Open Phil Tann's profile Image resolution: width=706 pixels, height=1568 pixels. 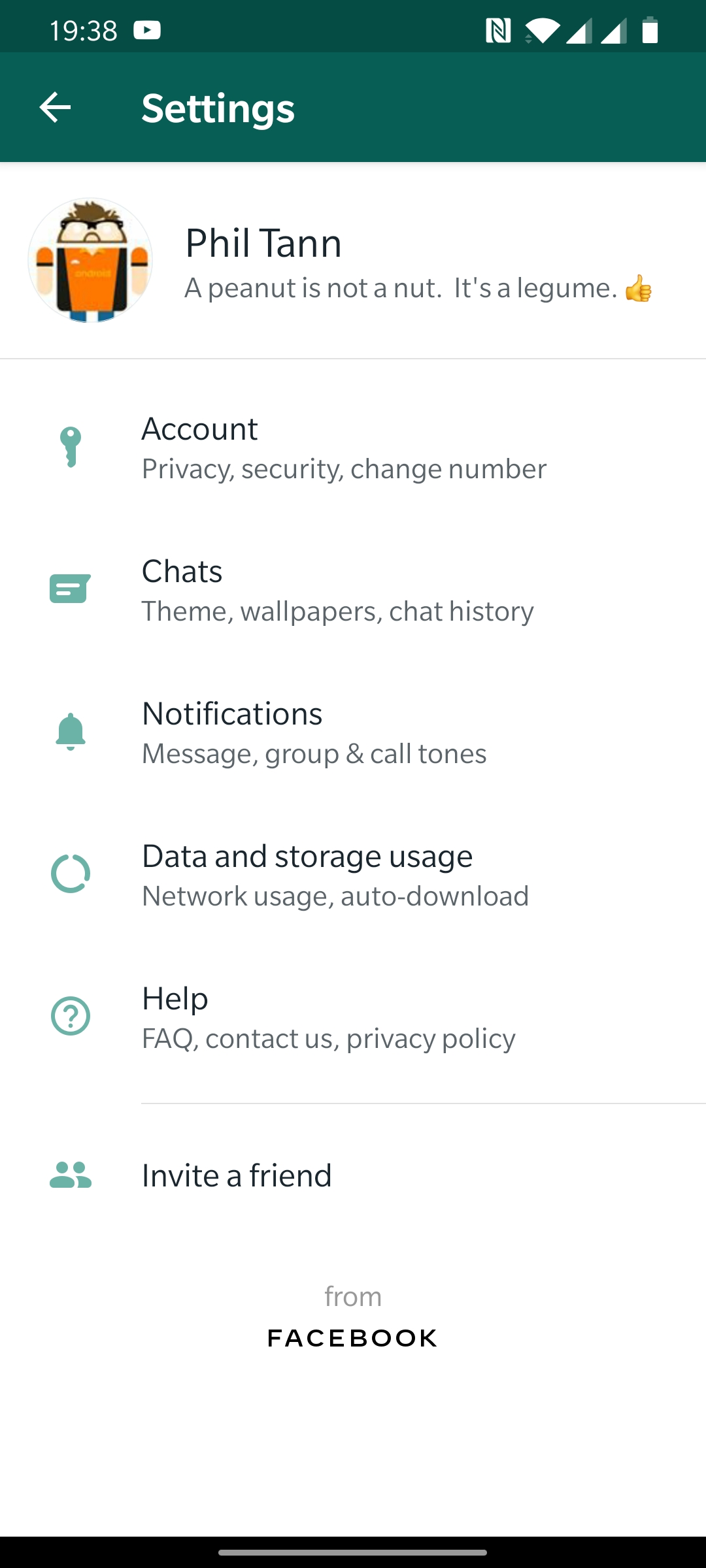[x=353, y=261]
